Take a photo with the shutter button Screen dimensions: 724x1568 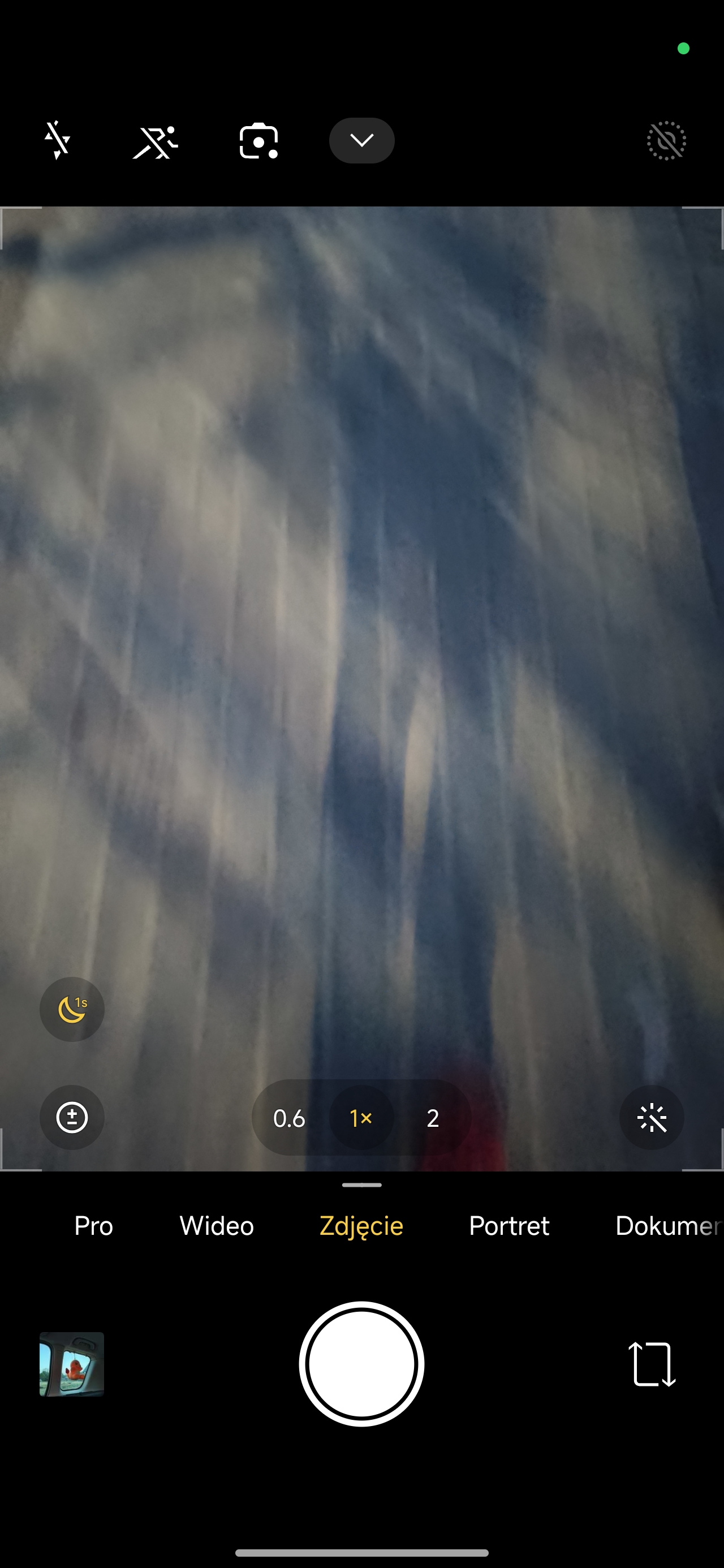pos(361,1364)
